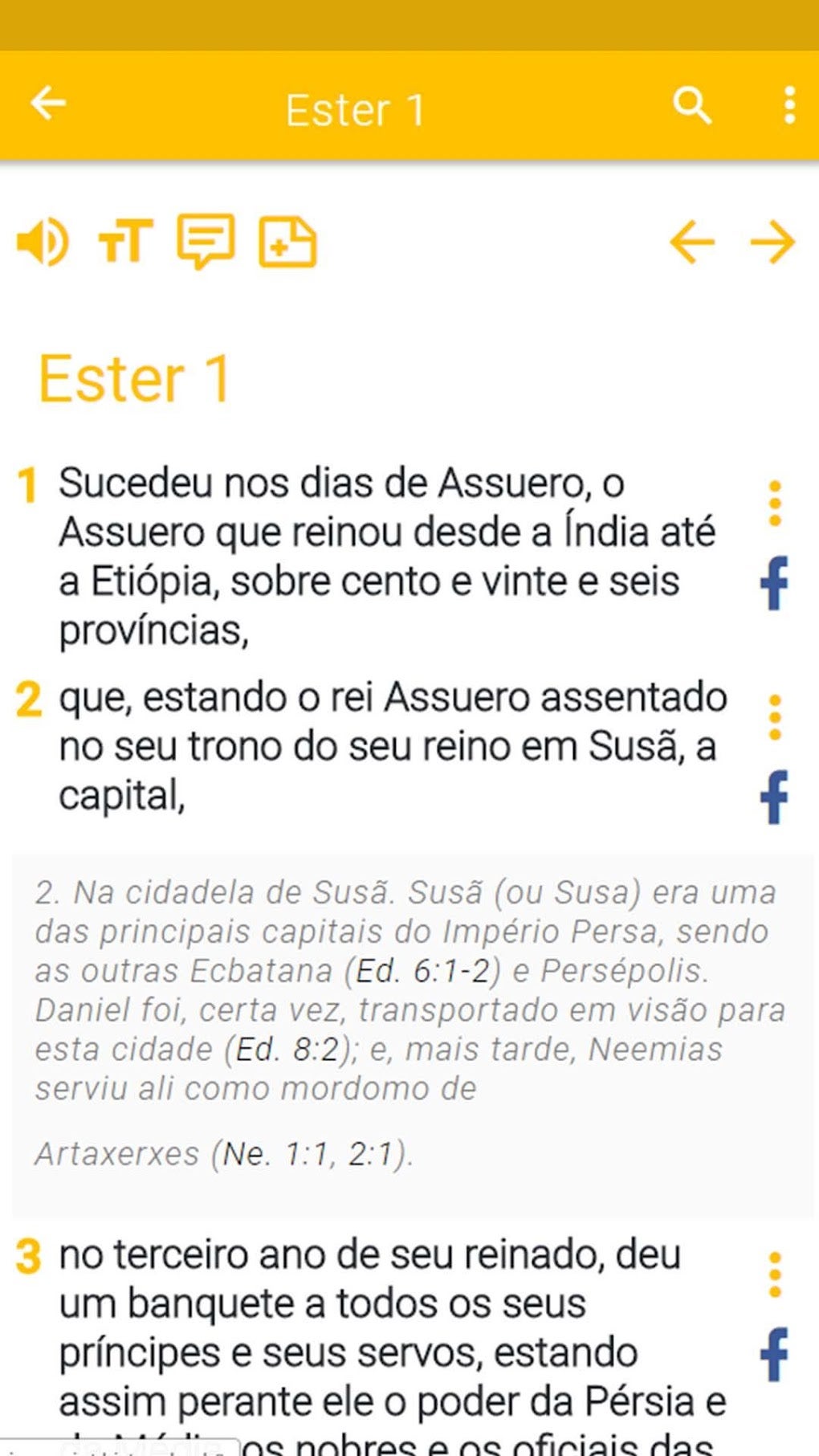Screen dimensions: 819x1456
Task: Share verse 1 on Facebook
Action: [775, 583]
